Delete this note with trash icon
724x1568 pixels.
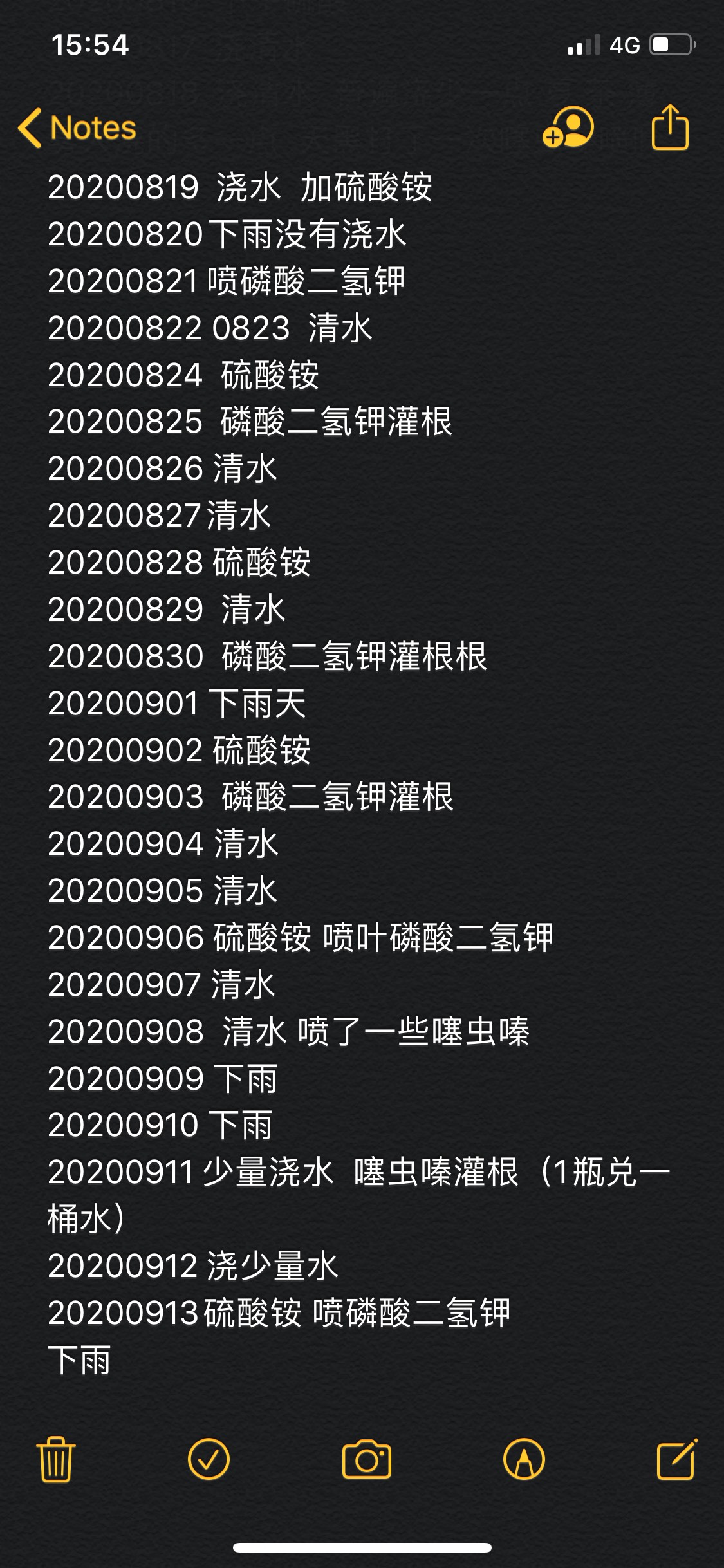(56, 1459)
